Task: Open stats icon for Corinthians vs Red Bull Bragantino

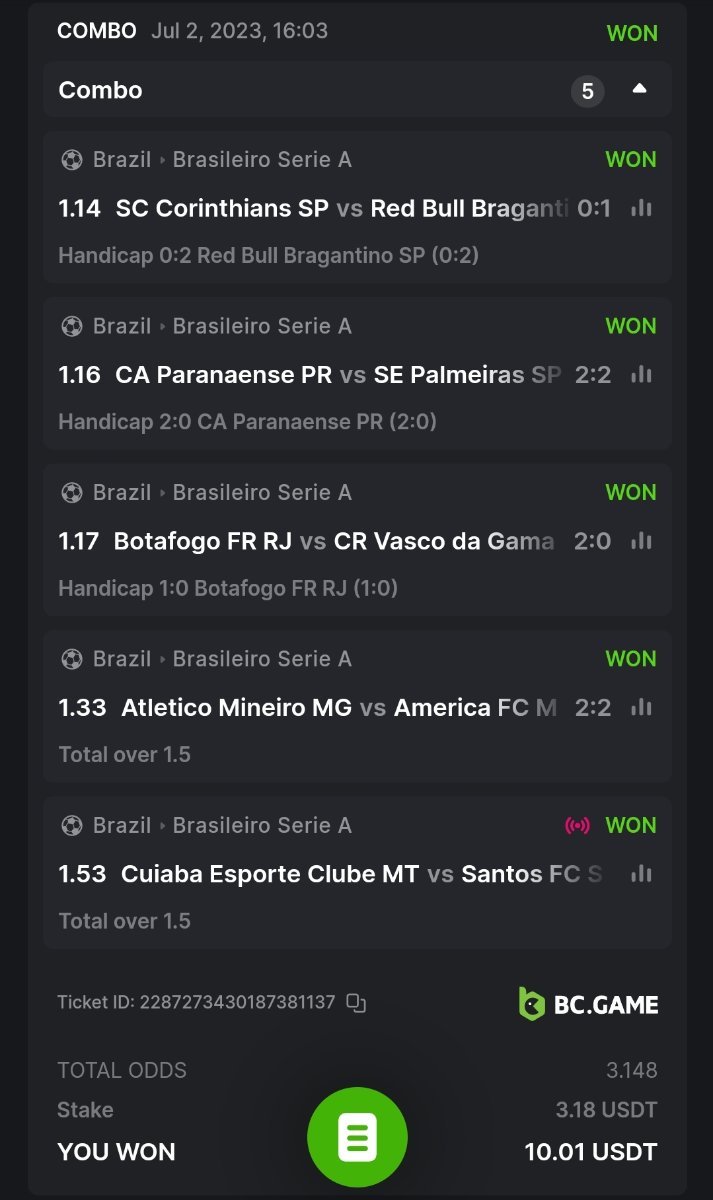Action: (641, 208)
